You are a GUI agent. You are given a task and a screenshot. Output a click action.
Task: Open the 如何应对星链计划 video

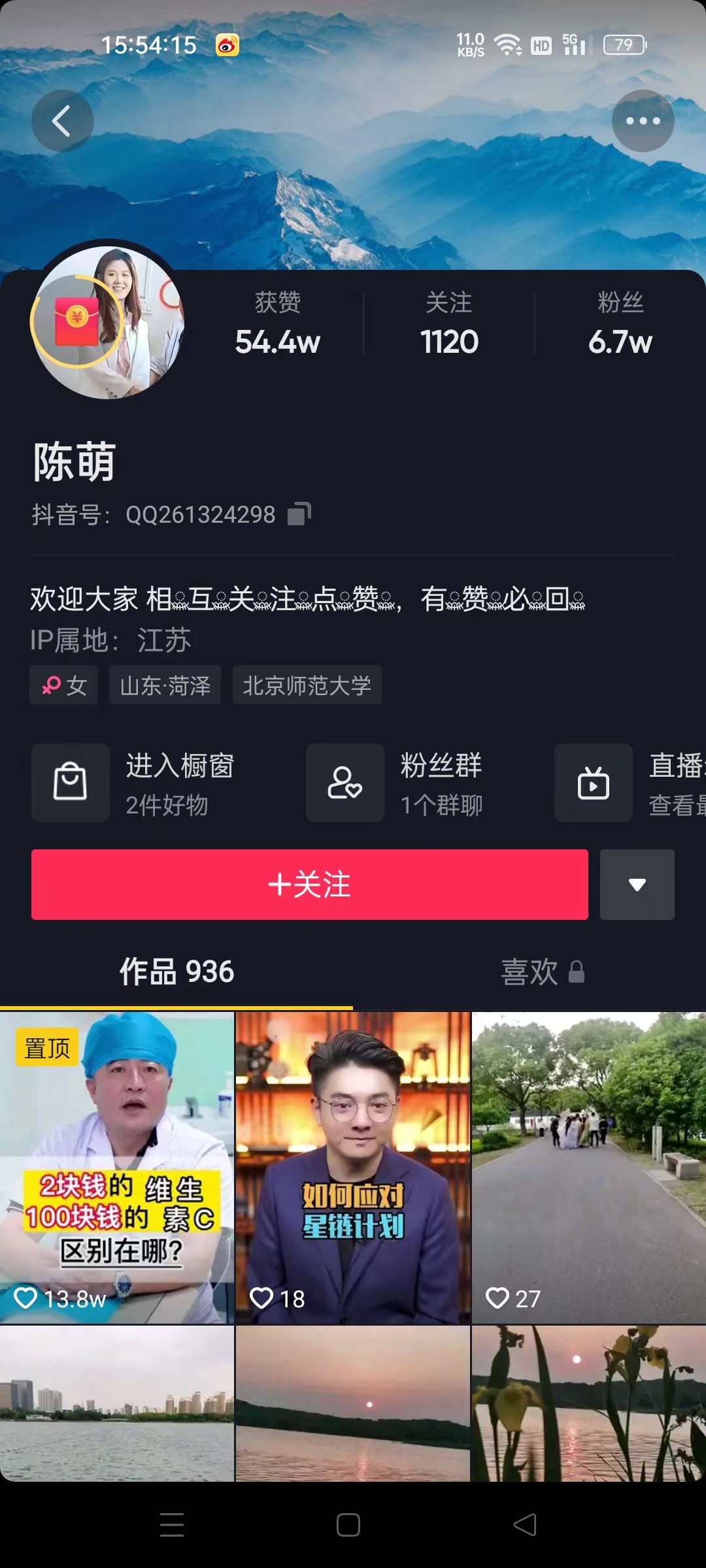pos(353,1167)
